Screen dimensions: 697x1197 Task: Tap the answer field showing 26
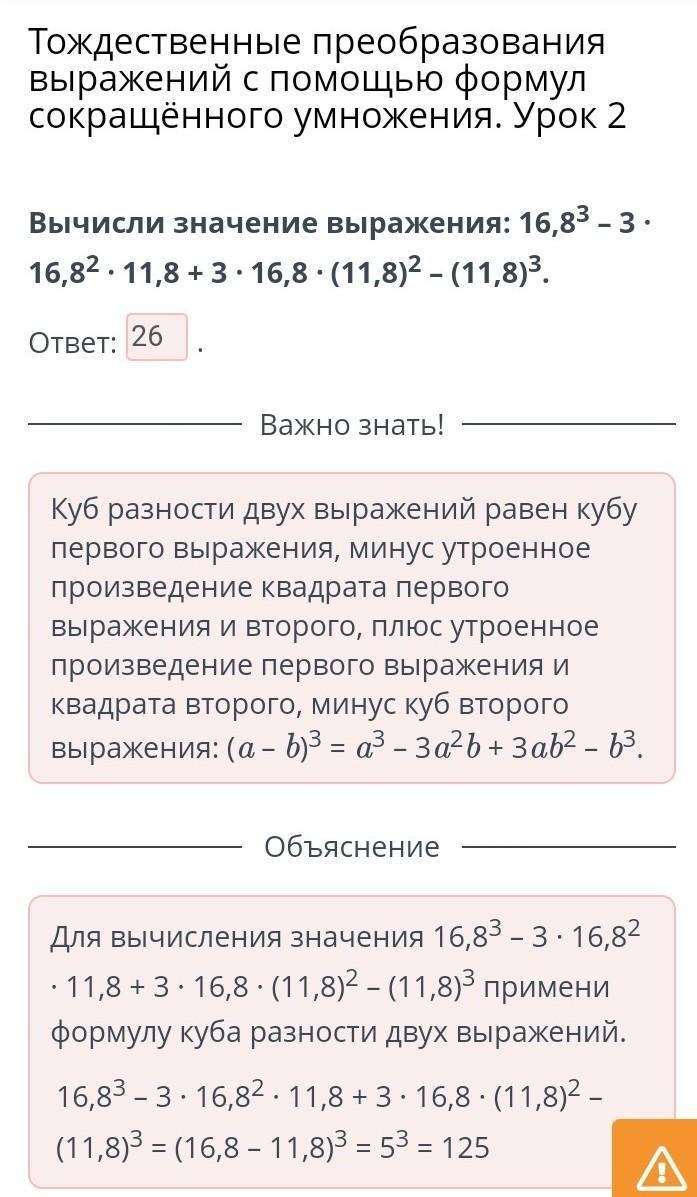[157, 337]
